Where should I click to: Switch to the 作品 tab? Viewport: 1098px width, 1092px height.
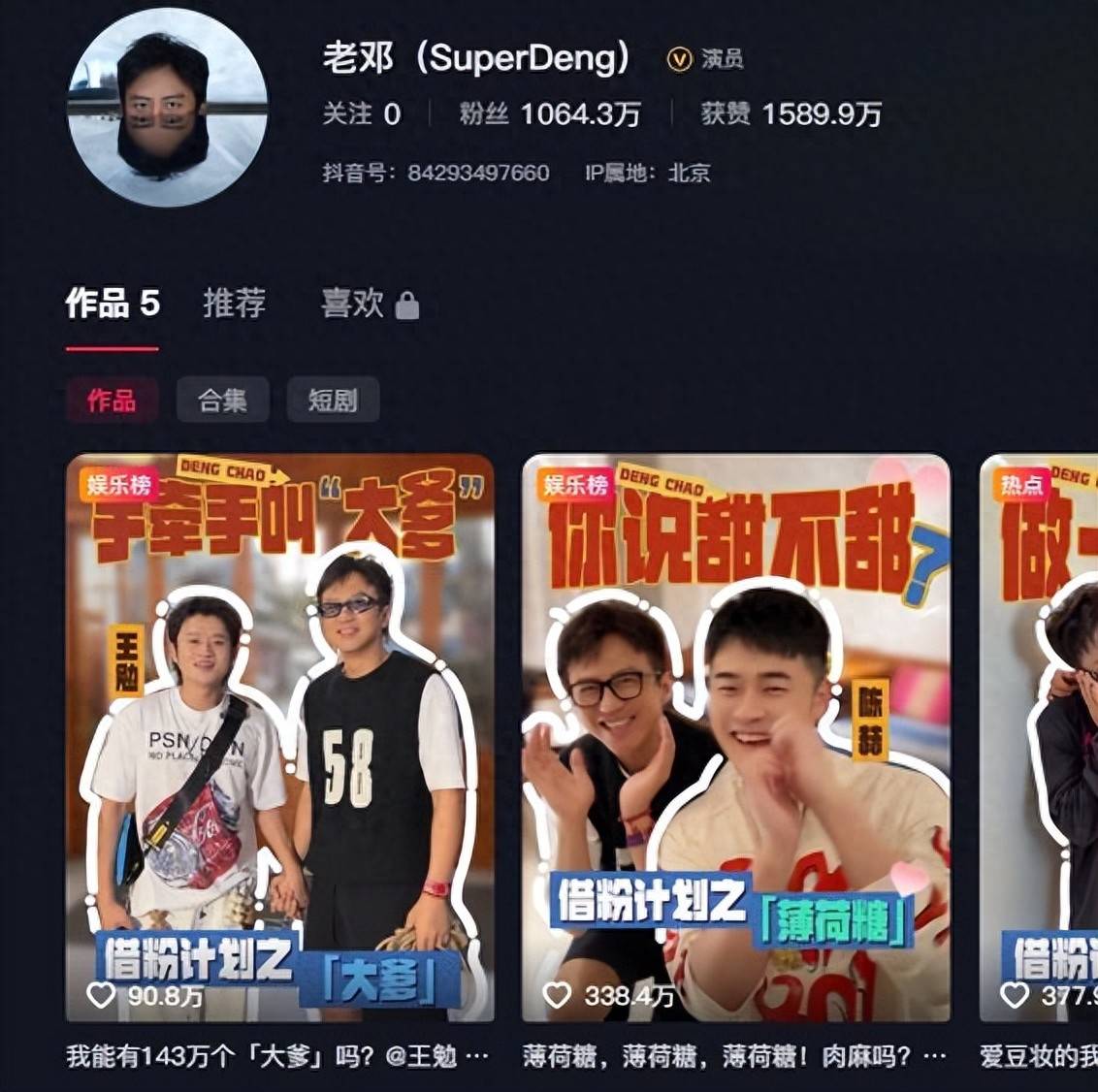[112, 304]
